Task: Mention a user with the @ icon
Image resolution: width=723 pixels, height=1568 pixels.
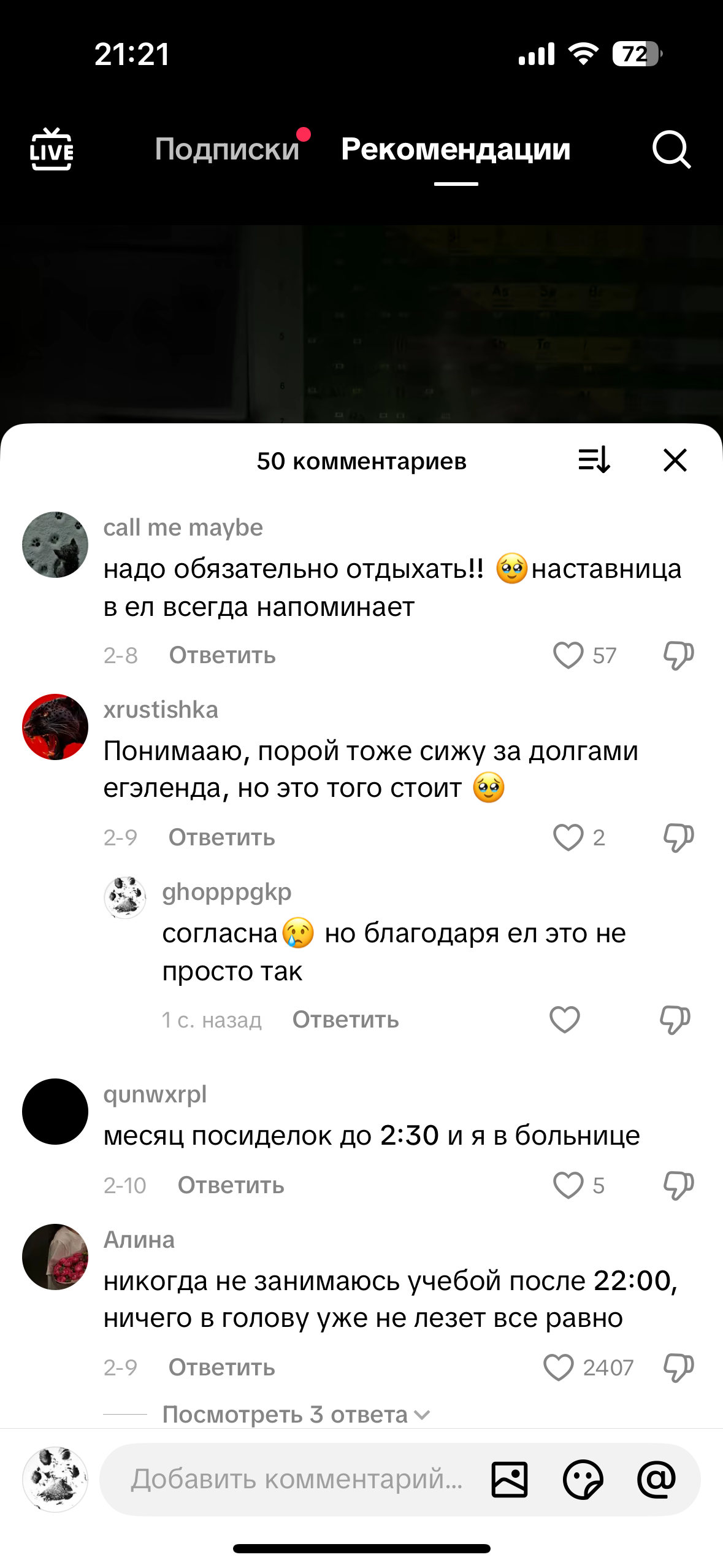Action: [656, 1479]
